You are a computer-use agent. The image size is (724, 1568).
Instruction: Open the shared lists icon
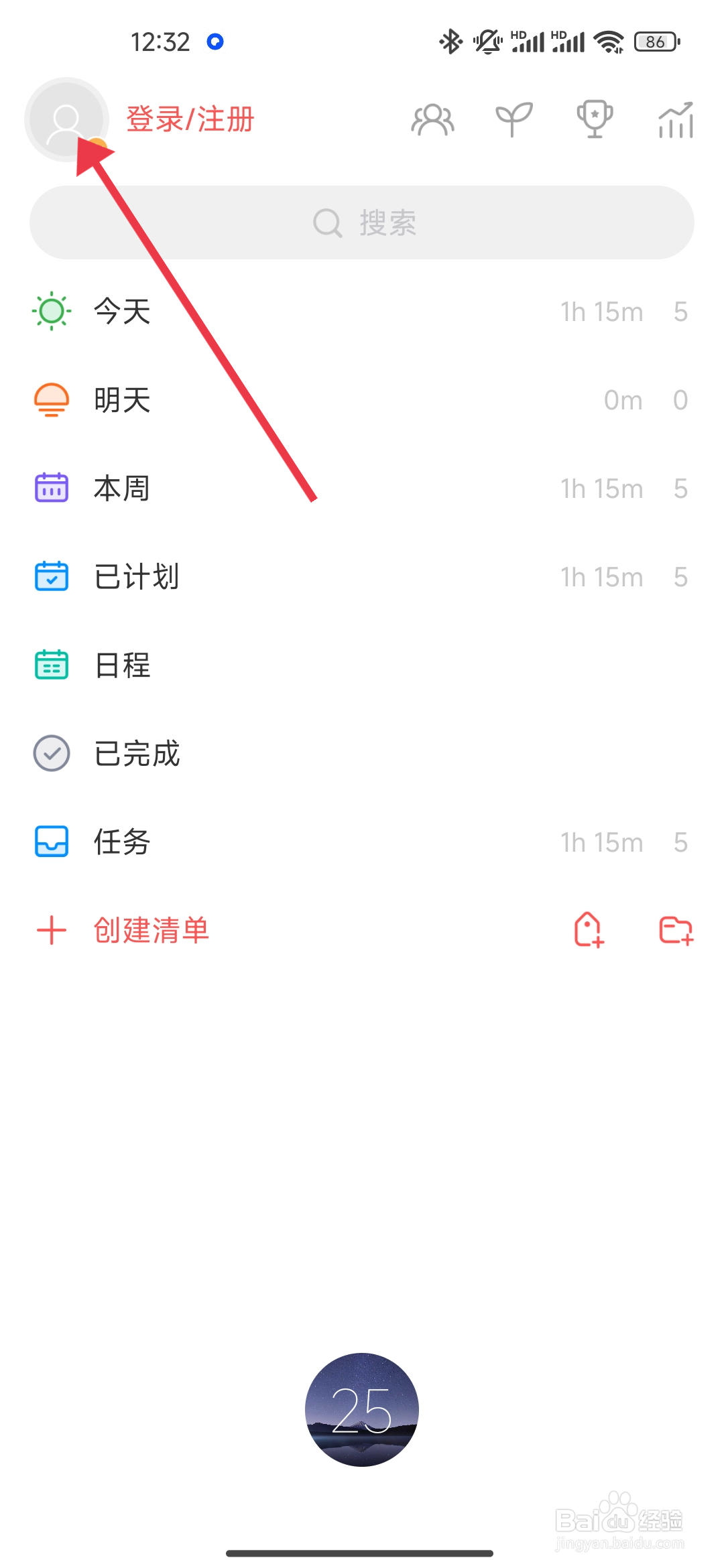(432, 119)
